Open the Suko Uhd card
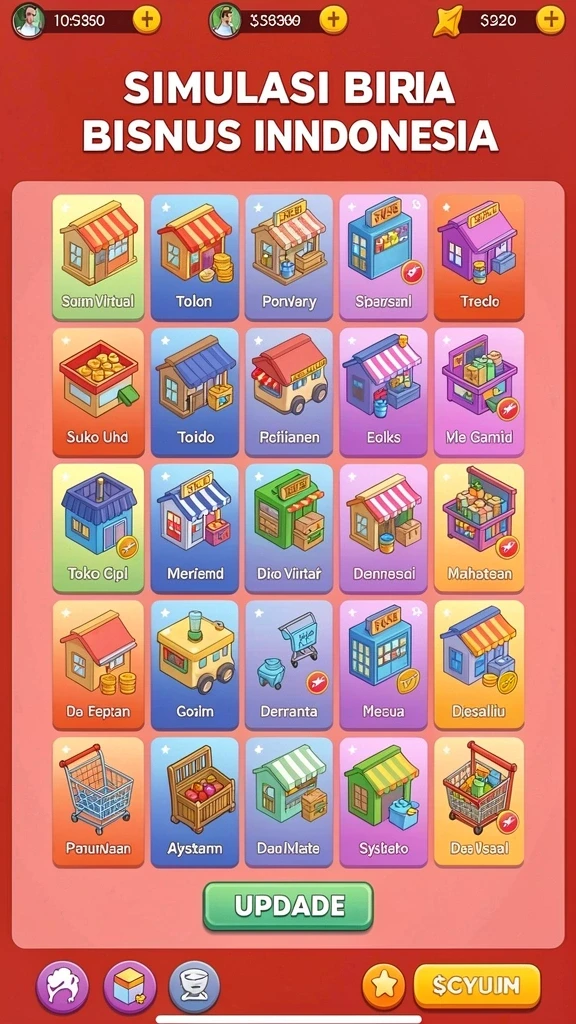This screenshot has width=576, height=1024. 98,392
